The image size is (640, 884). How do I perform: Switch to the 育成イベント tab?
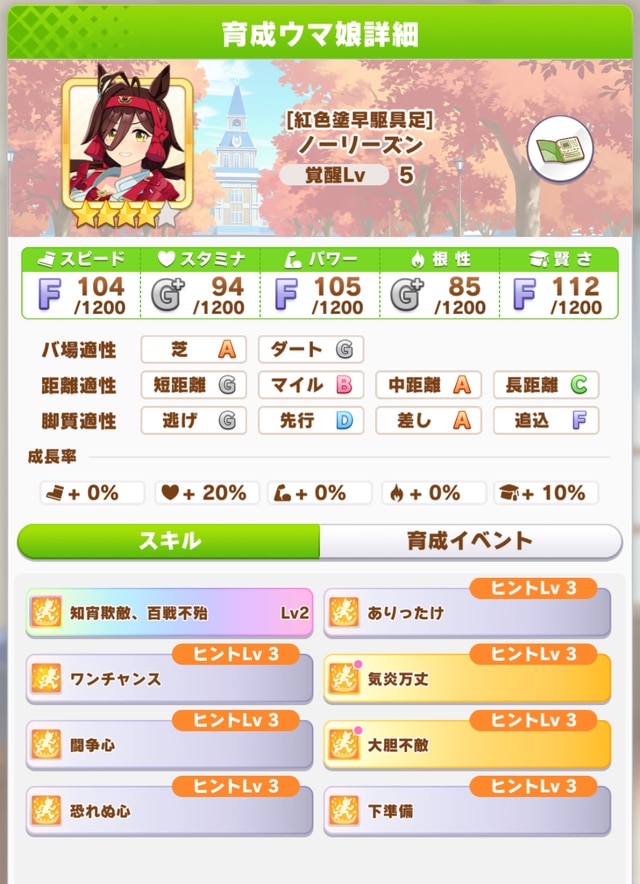pos(470,541)
